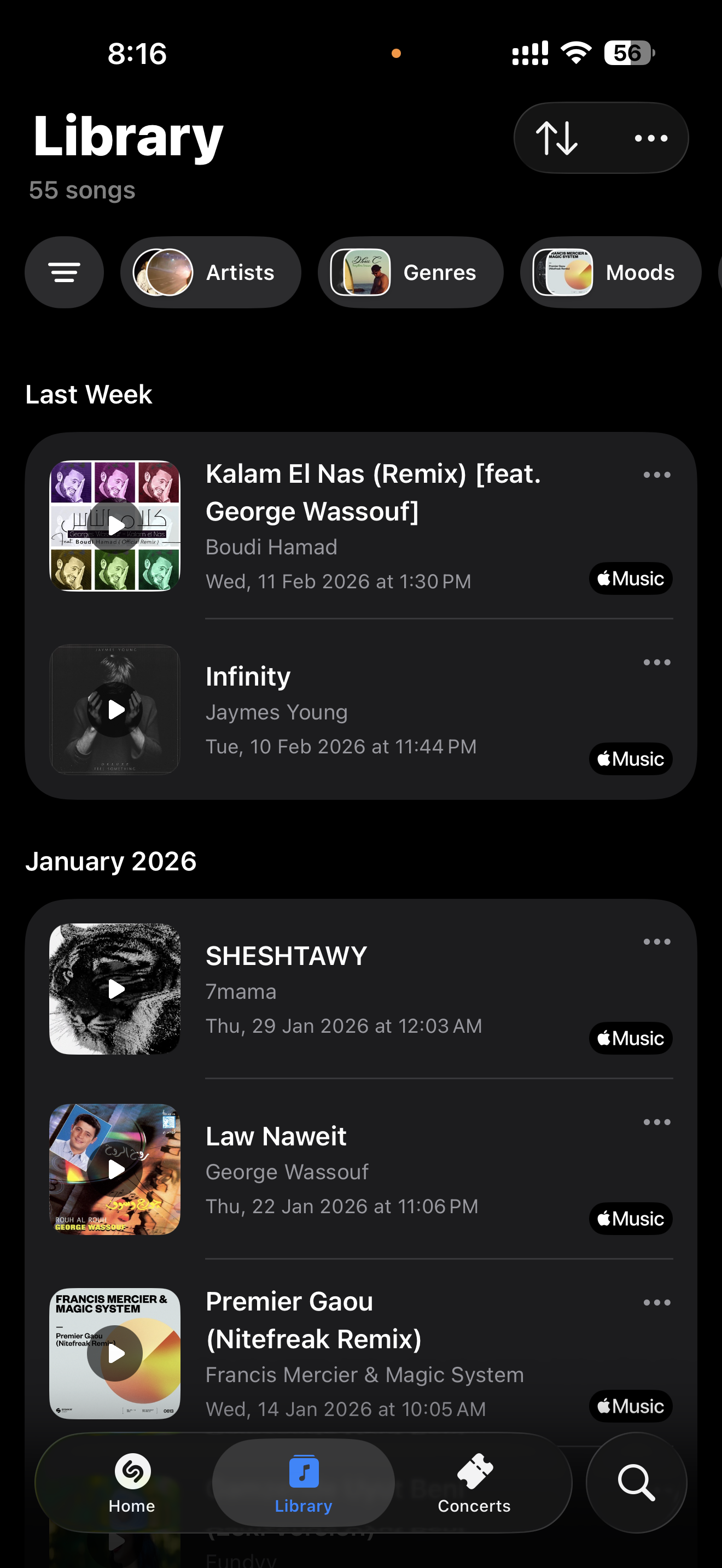Select the Genres chip

410,272
